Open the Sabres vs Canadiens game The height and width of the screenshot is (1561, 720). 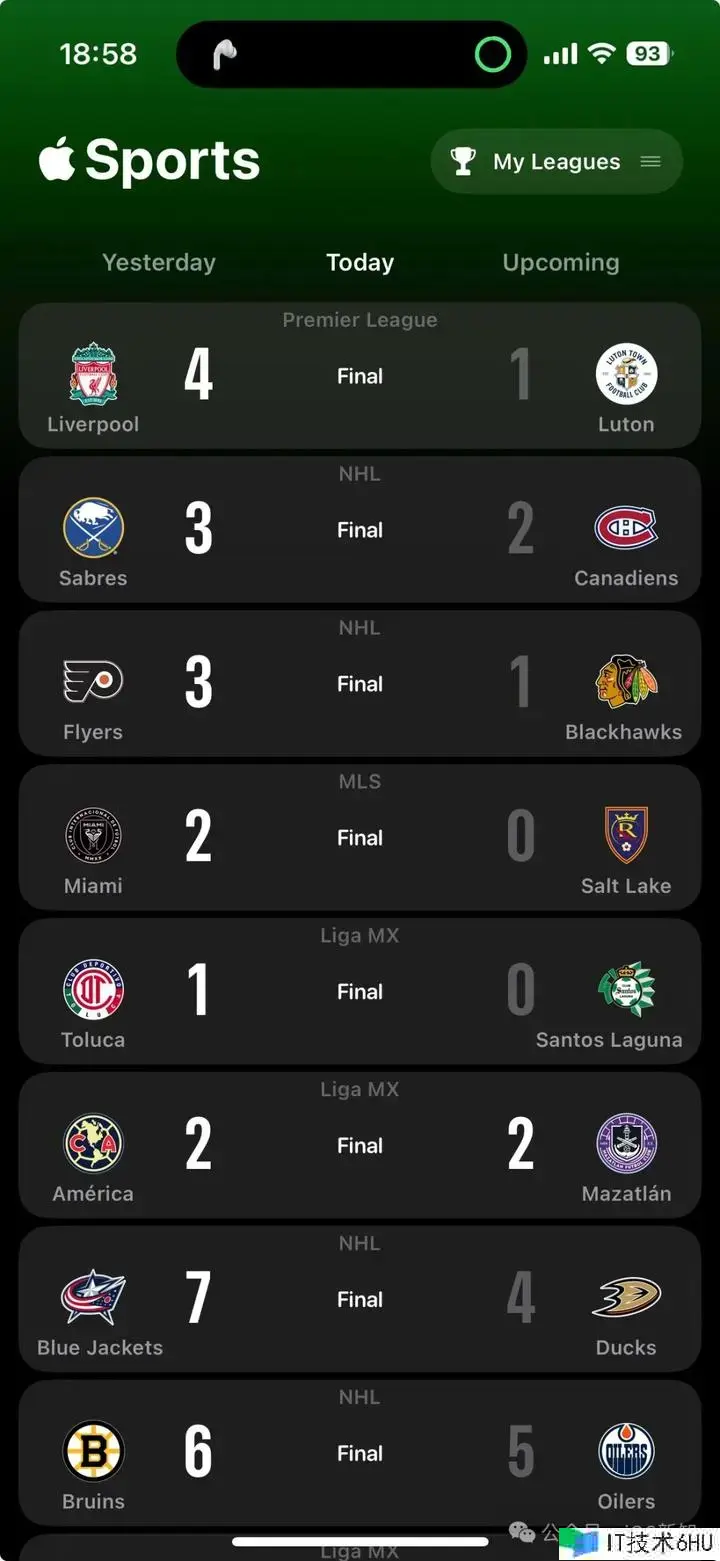coord(360,531)
